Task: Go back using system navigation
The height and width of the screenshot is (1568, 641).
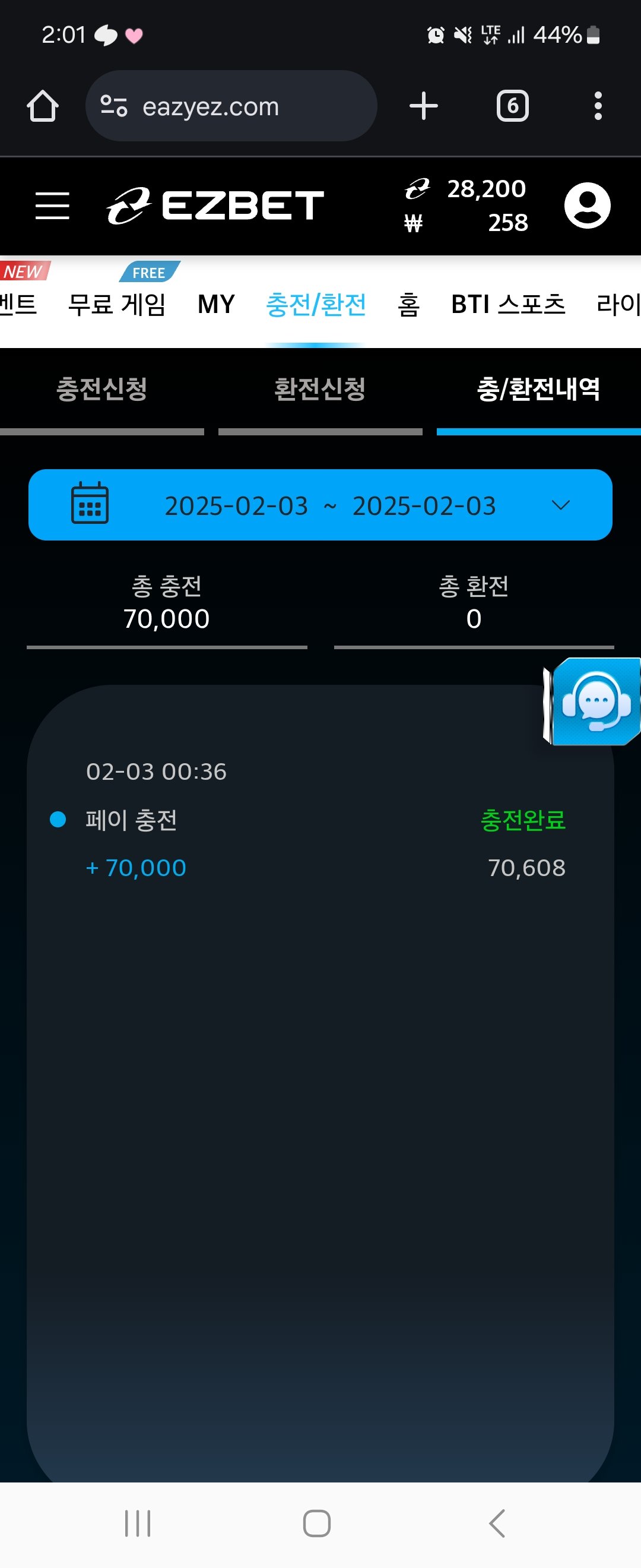Action: coord(496,1523)
